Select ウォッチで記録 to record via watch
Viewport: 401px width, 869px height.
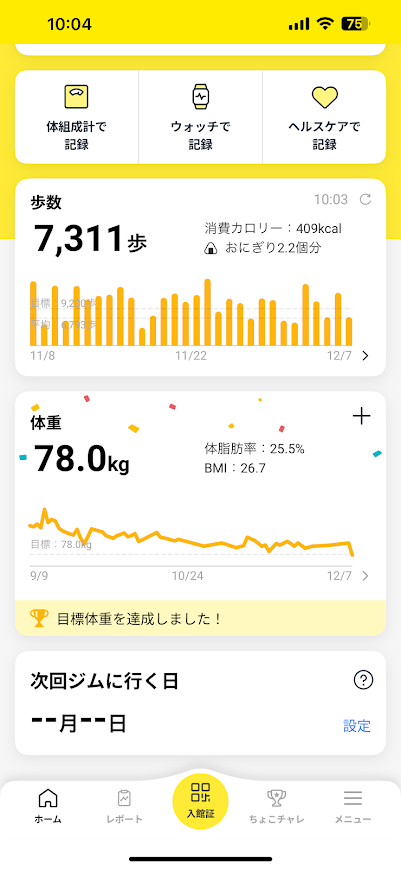200,117
